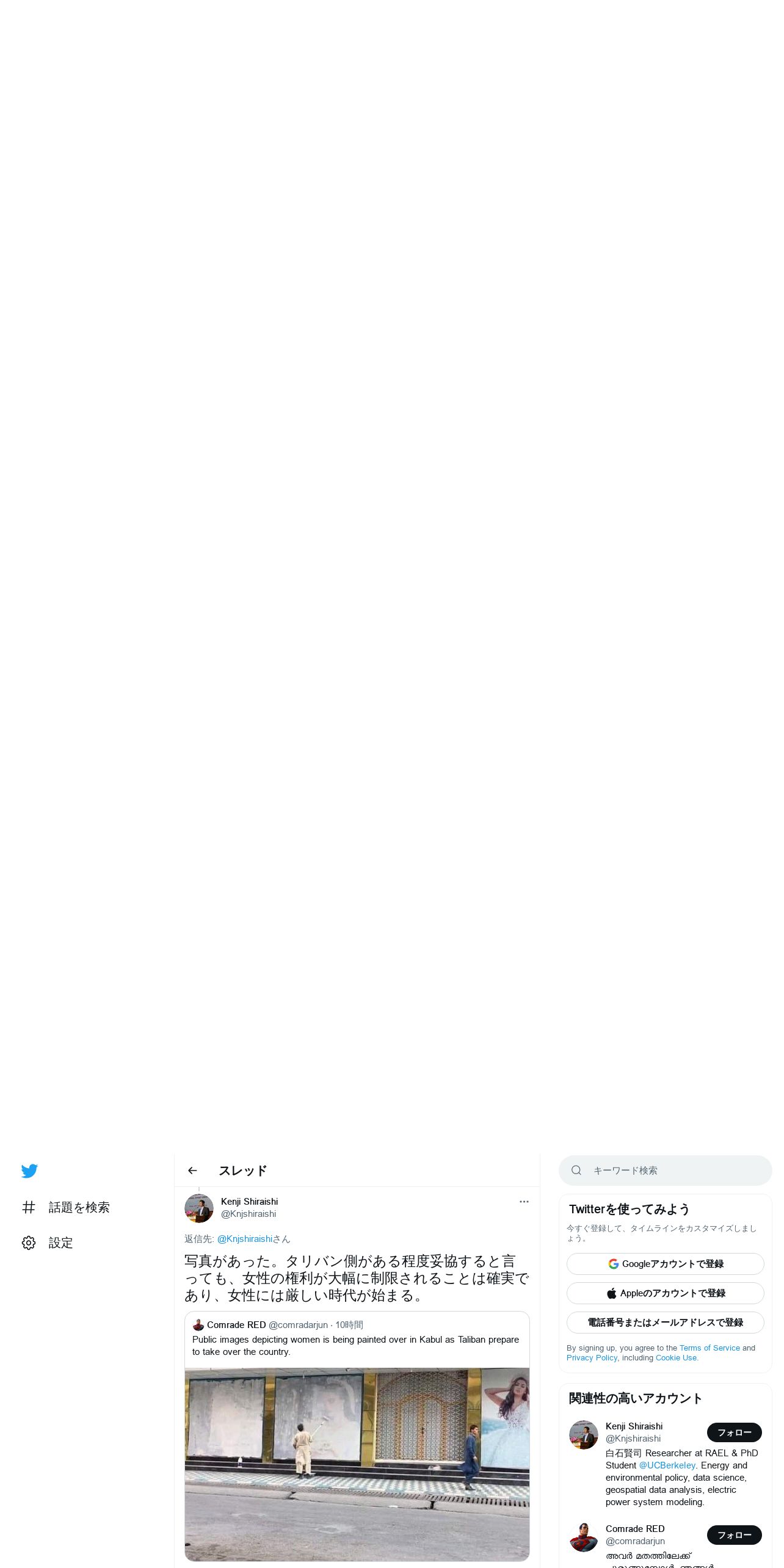The image size is (784, 1568).
Task: Open the @UCBerkeley mention link
Action: [x=667, y=1465]
